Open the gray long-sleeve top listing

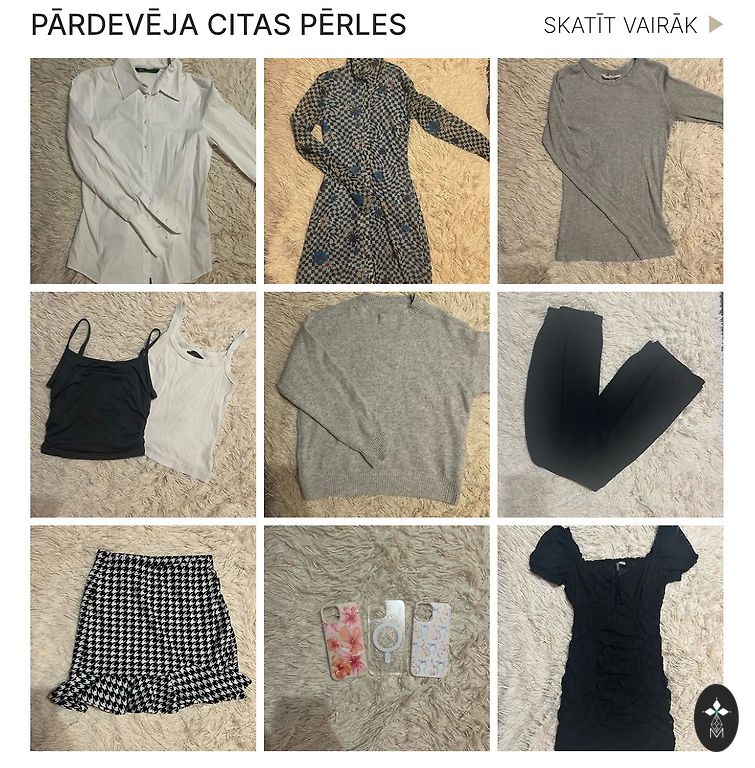(x=610, y=171)
